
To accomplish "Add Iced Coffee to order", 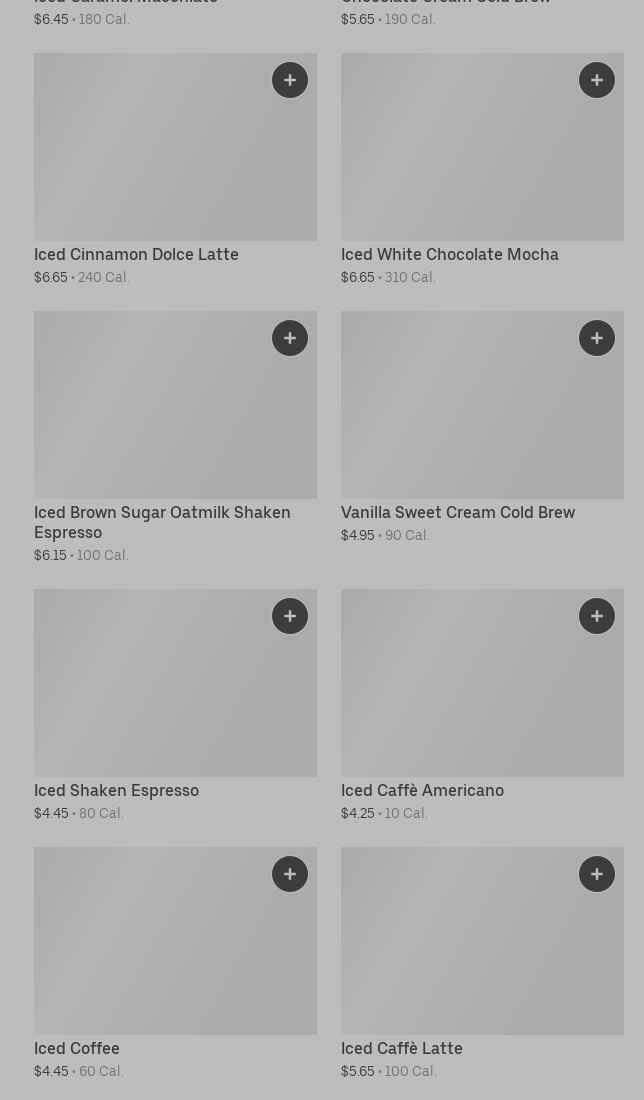I will tap(290, 874).
